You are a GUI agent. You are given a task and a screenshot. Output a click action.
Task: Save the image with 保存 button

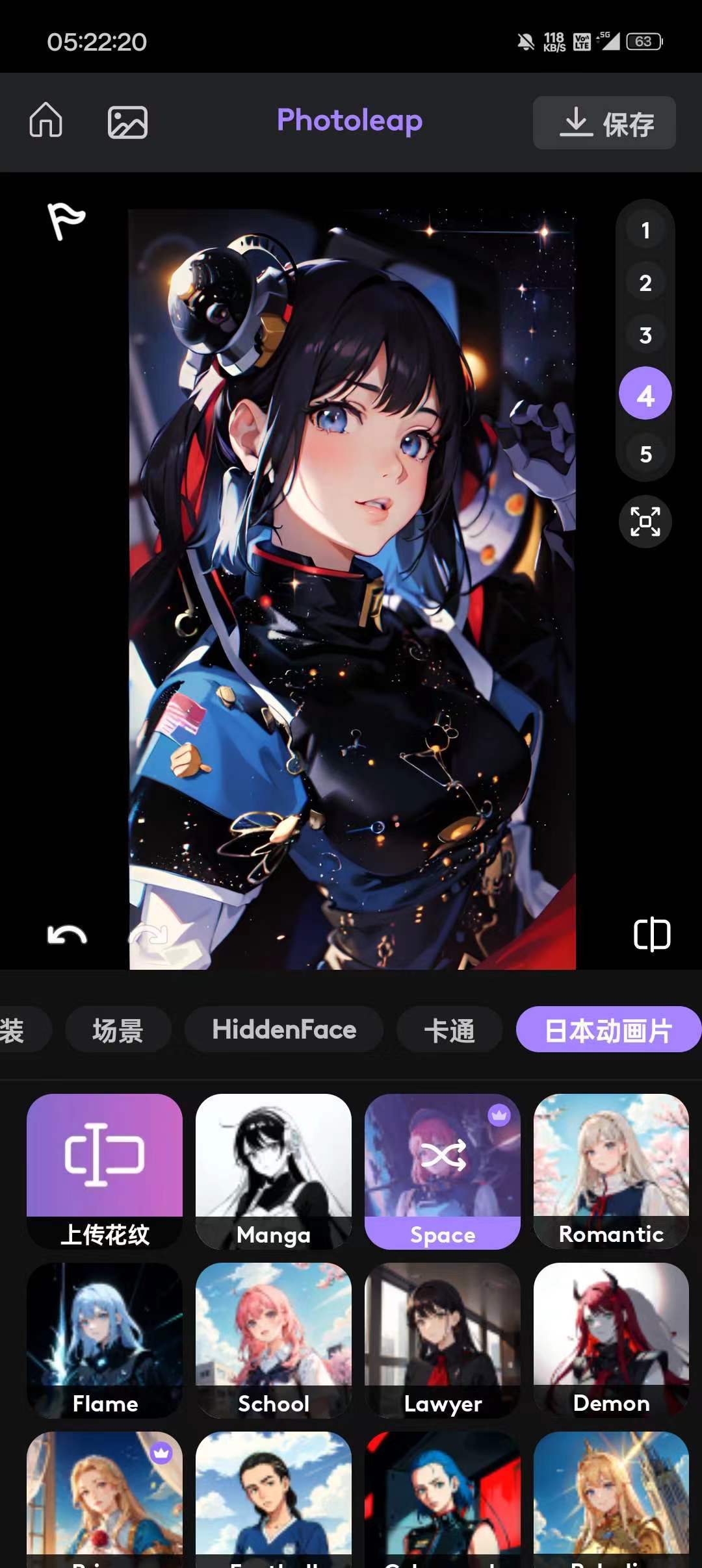tap(604, 123)
